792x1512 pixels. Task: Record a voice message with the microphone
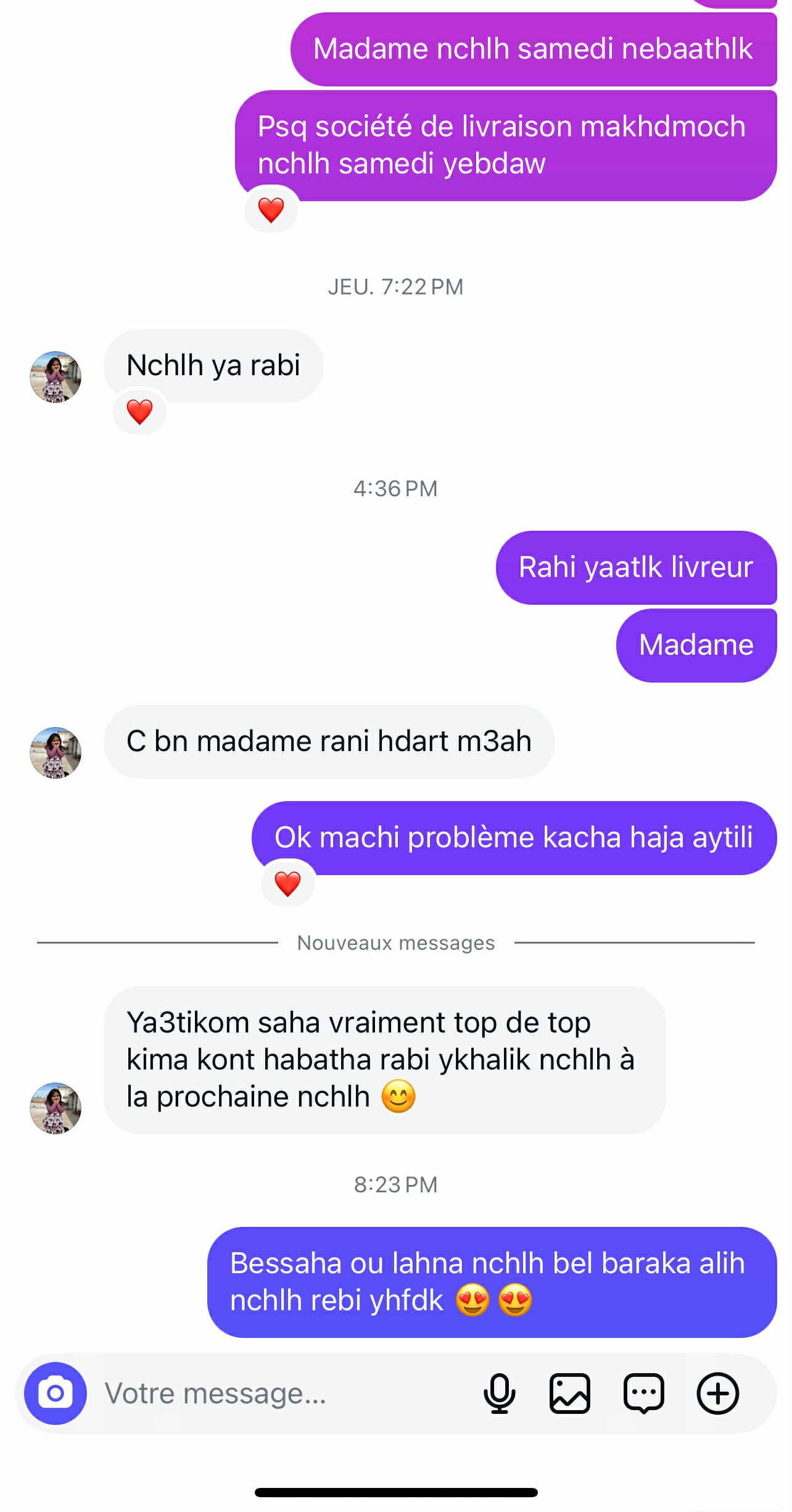[x=499, y=1393]
